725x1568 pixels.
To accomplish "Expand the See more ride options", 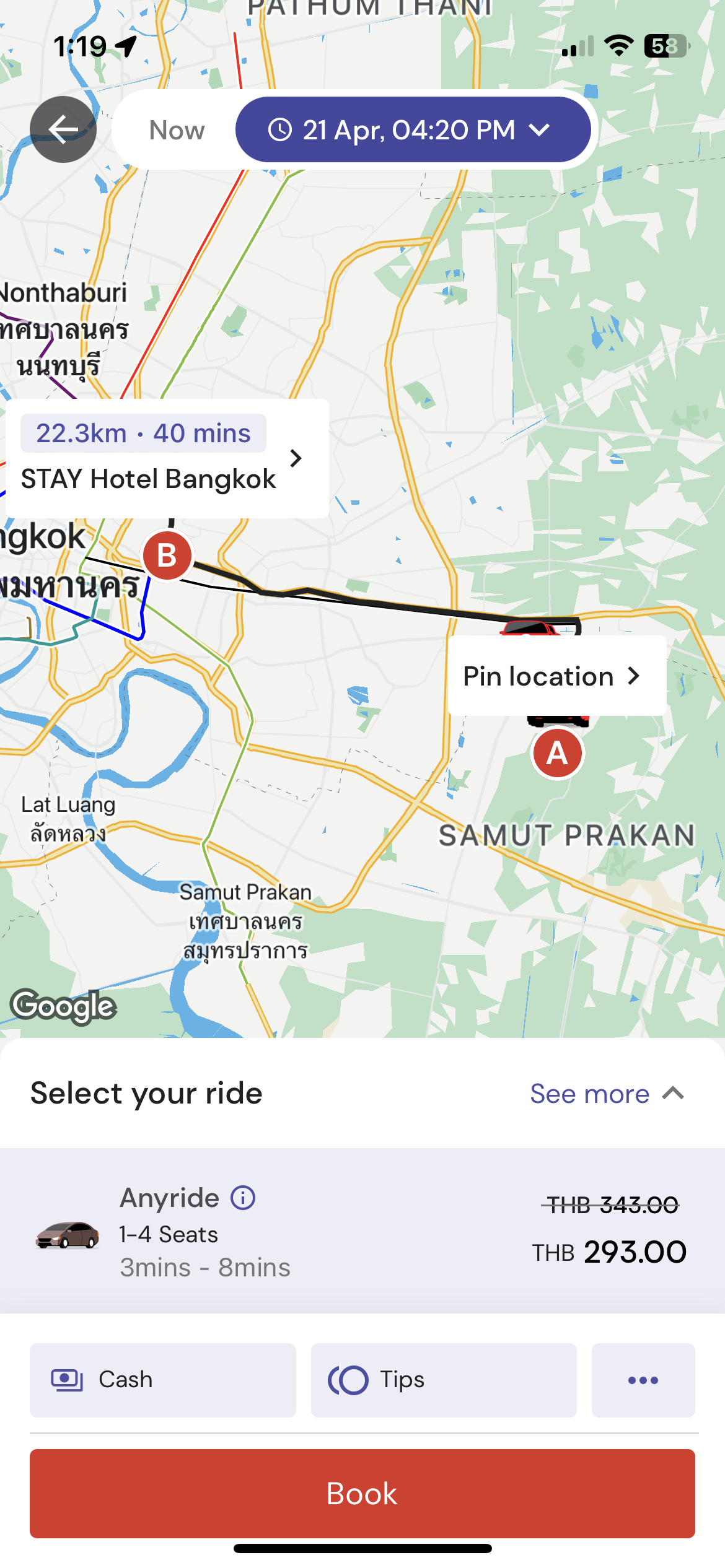I will pos(607,1094).
